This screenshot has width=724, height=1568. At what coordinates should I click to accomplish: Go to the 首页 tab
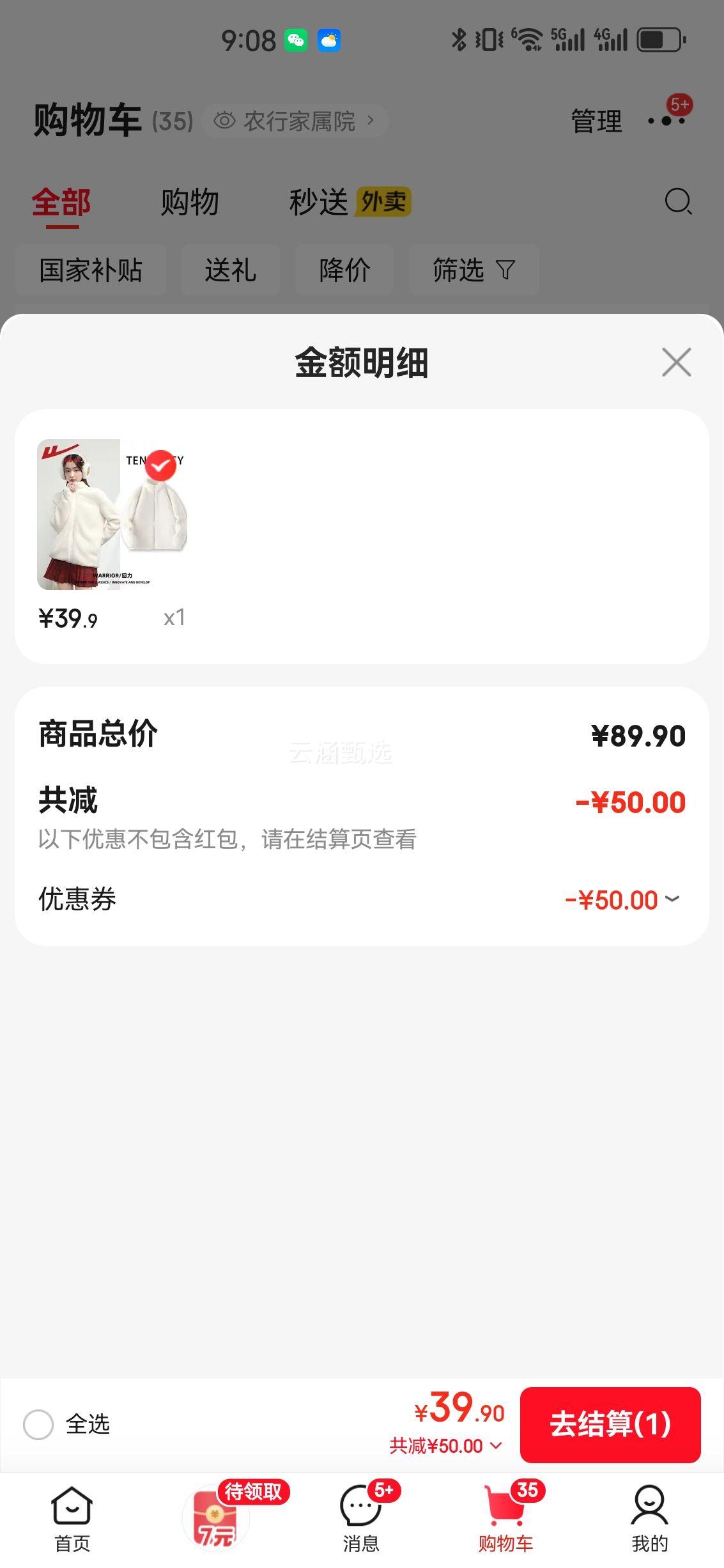(72, 1519)
